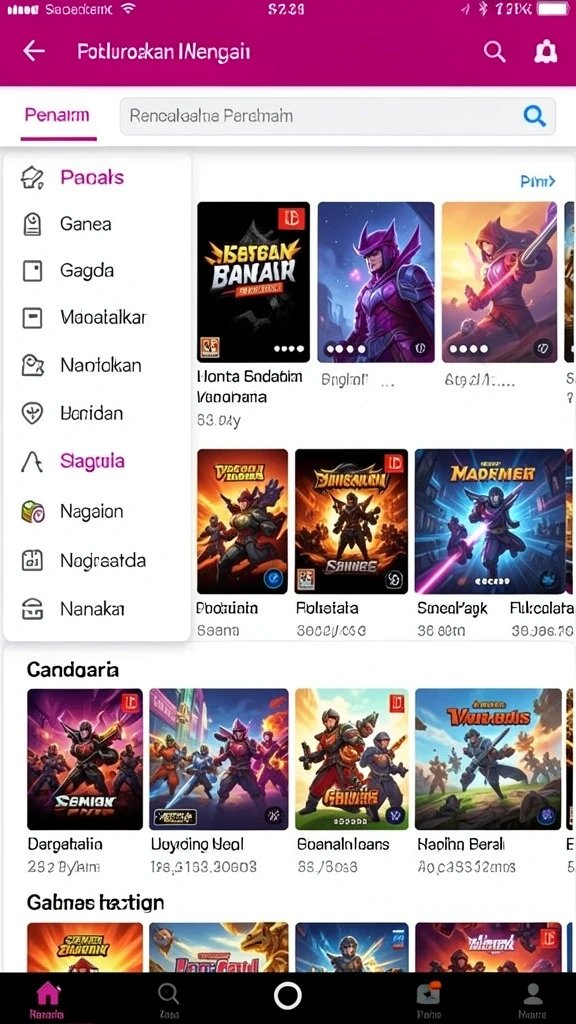Open the Naotokan menu entry
576x1024 pixels.
97,365
